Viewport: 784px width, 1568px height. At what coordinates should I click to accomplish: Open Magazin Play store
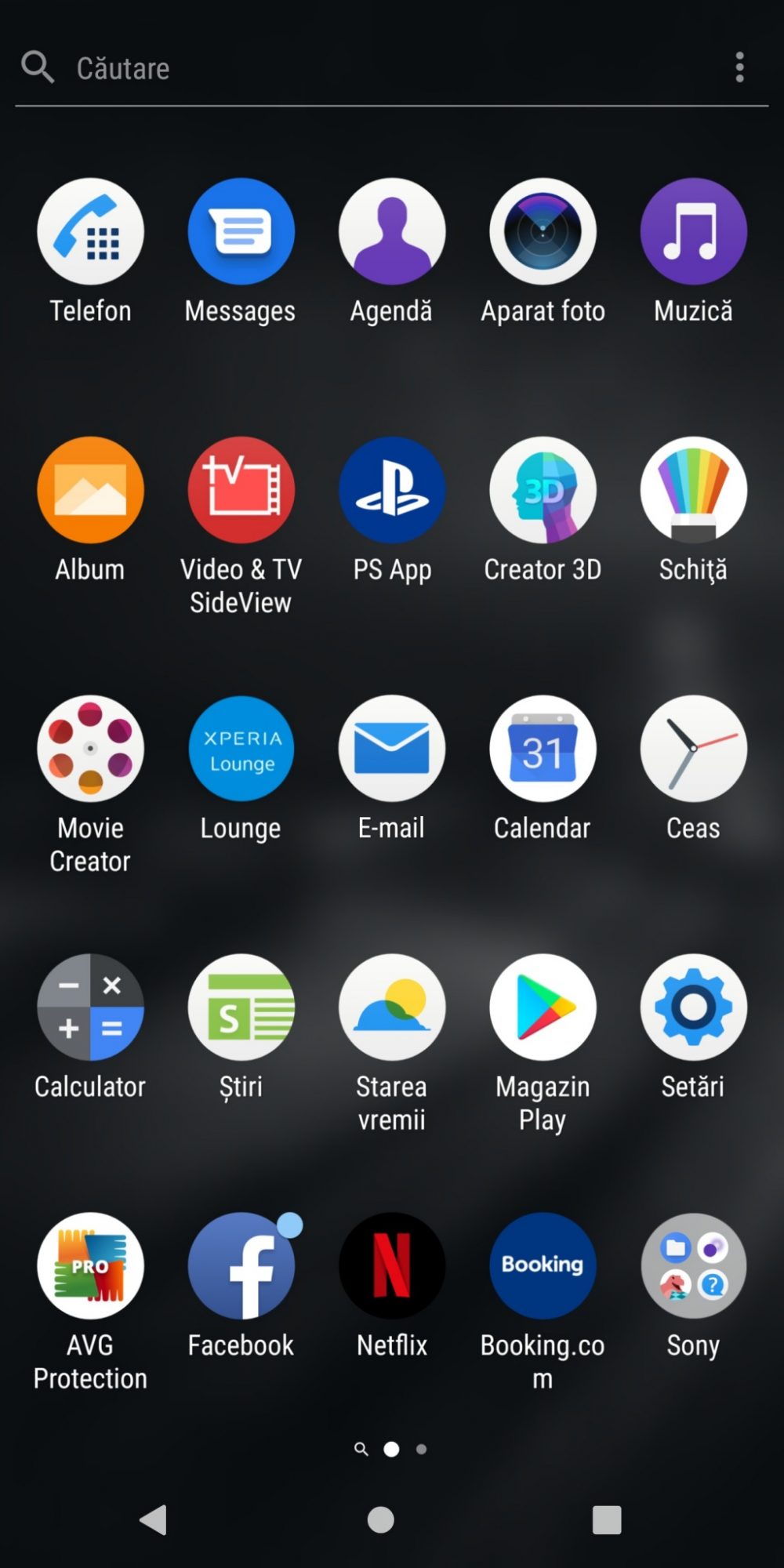(x=543, y=1008)
